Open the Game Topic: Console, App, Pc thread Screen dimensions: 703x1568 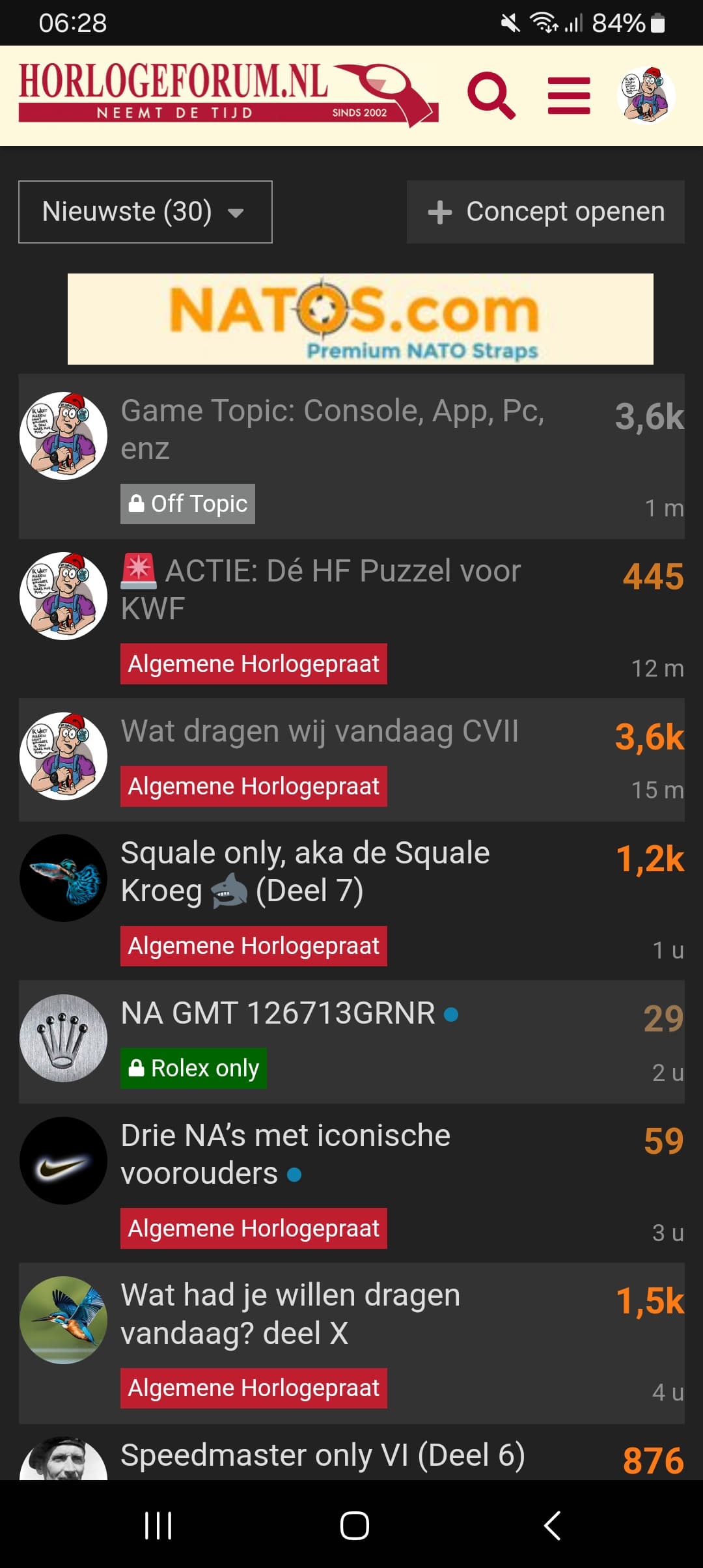333,430
